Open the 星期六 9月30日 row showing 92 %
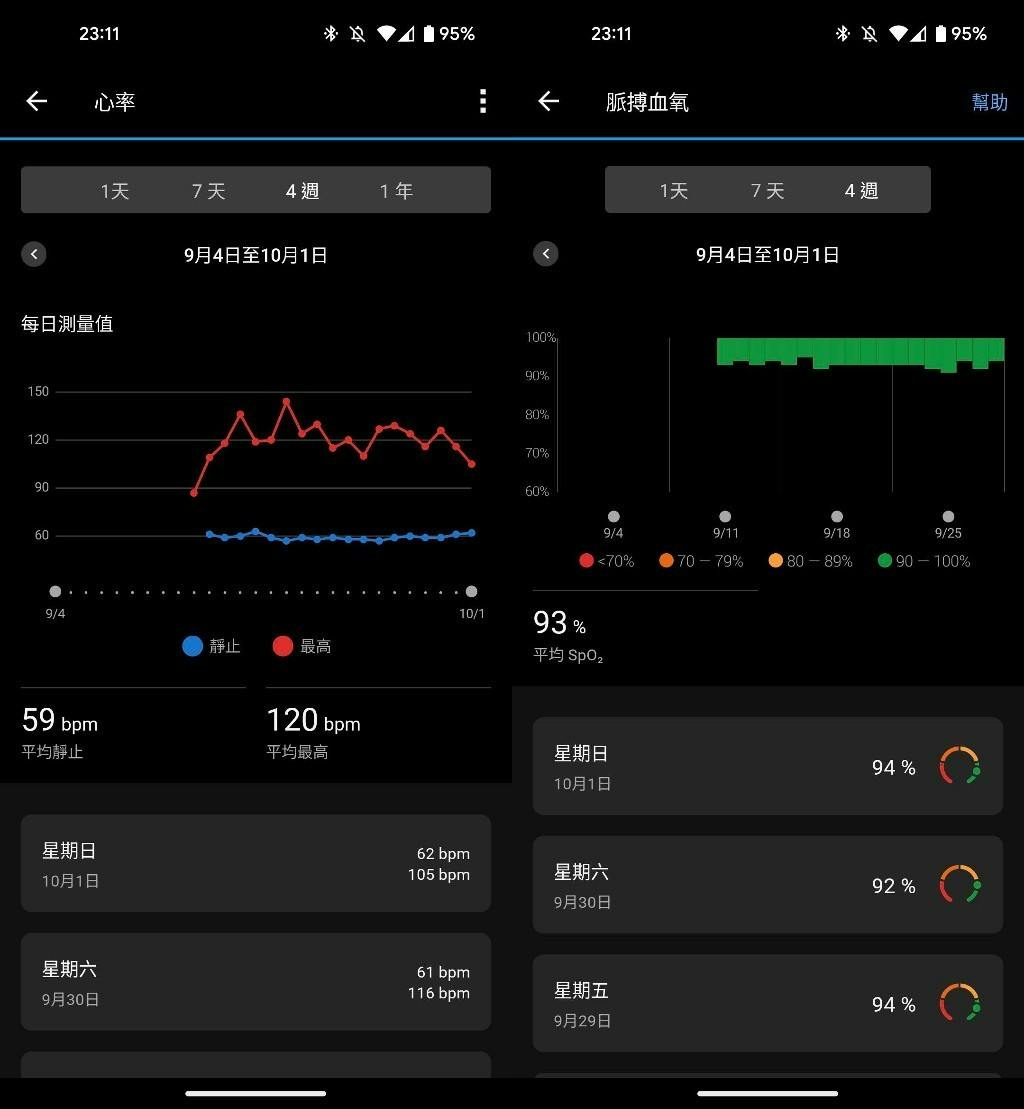Screen dimensions: 1024x1109 tap(768, 885)
